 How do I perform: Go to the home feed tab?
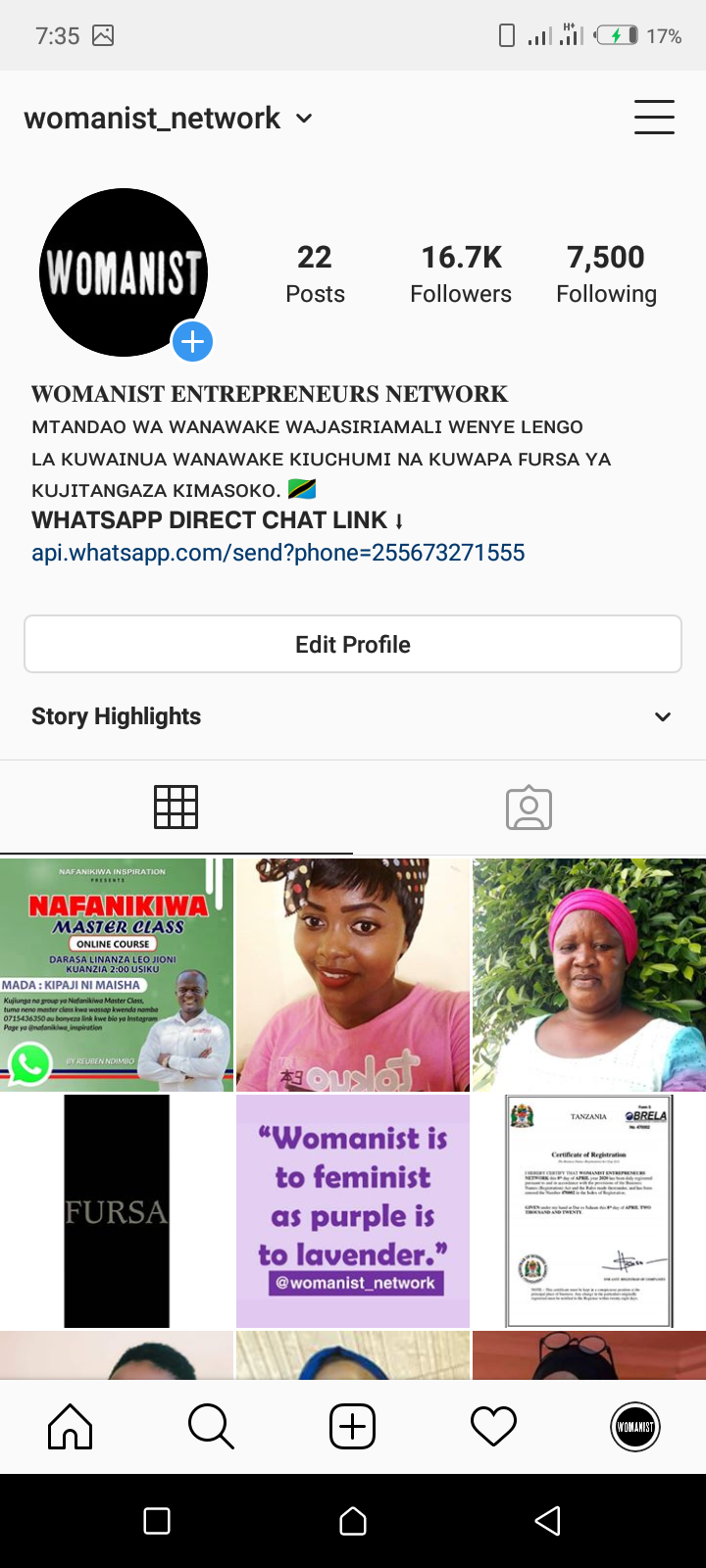pos(71,1427)
